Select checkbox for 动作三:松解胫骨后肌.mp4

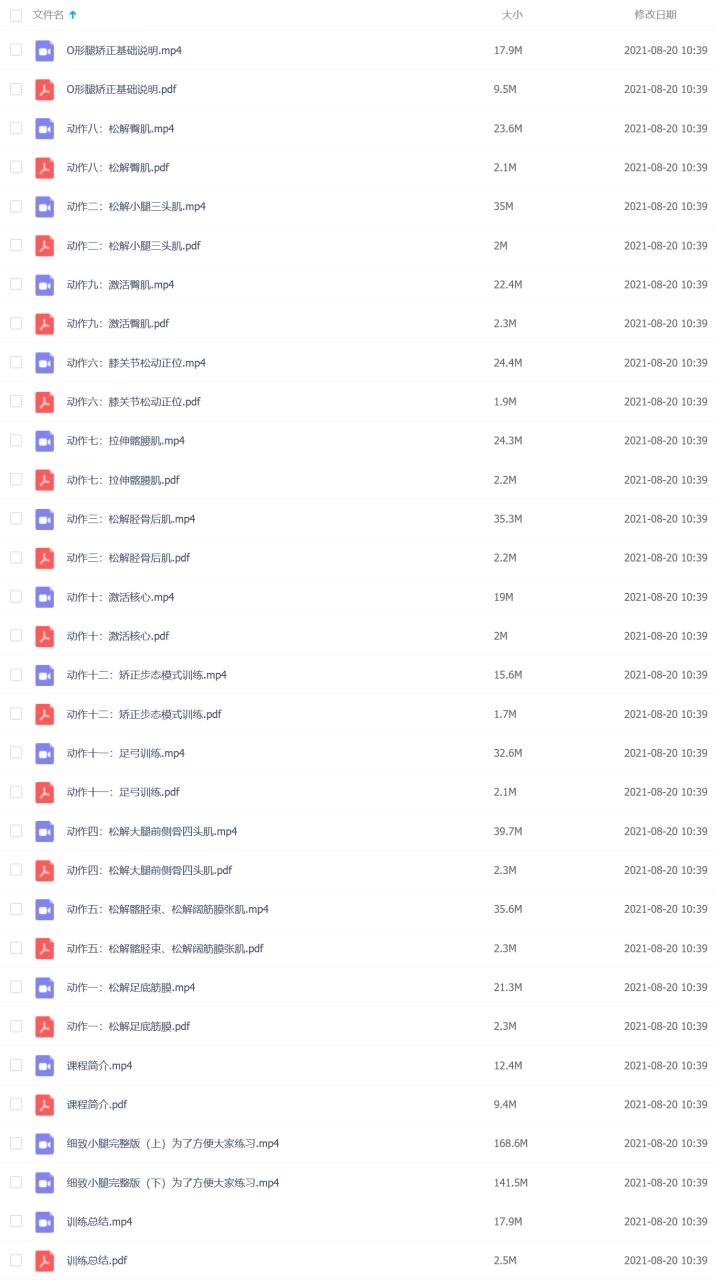[x=16, y=518]
